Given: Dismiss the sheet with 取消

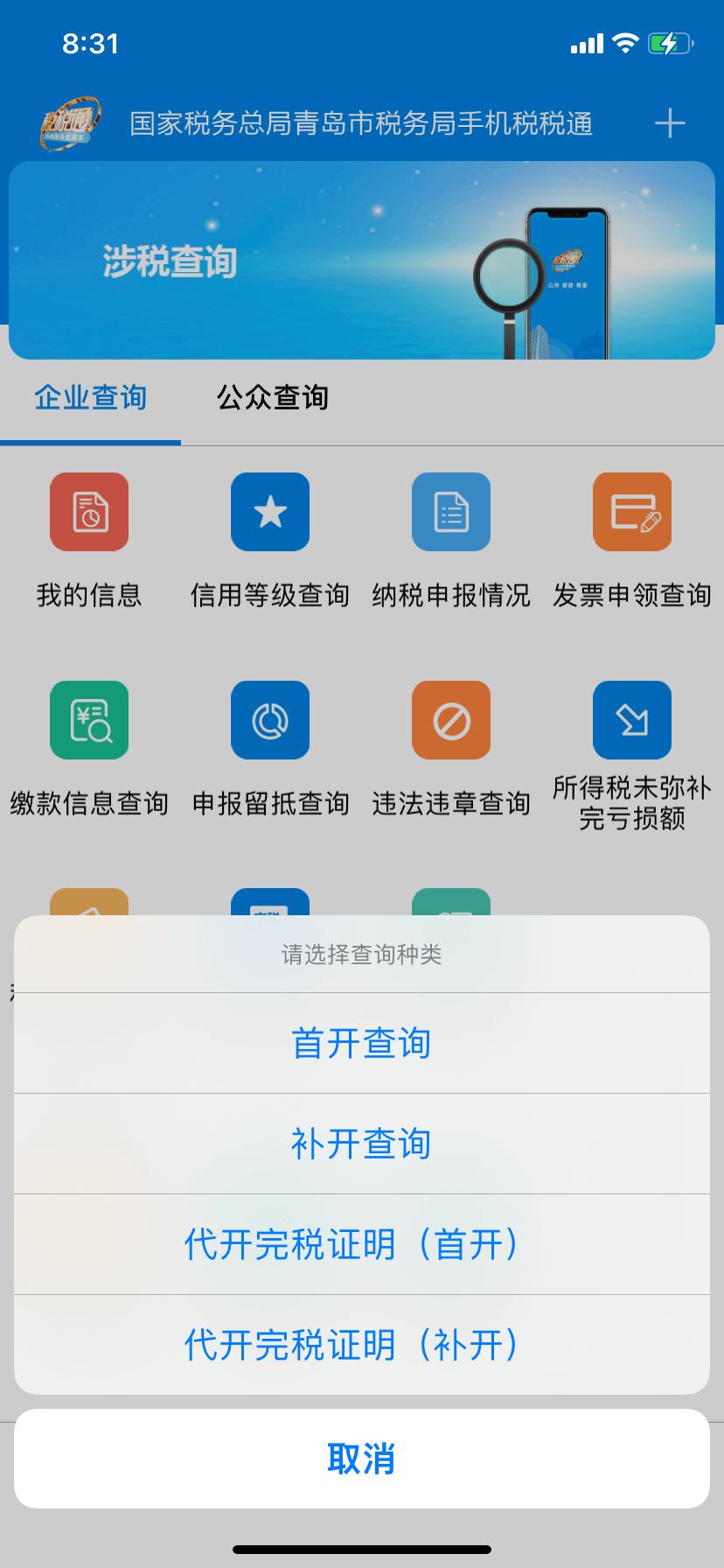Looking at the screenshot, I should tap(361, 1459).
